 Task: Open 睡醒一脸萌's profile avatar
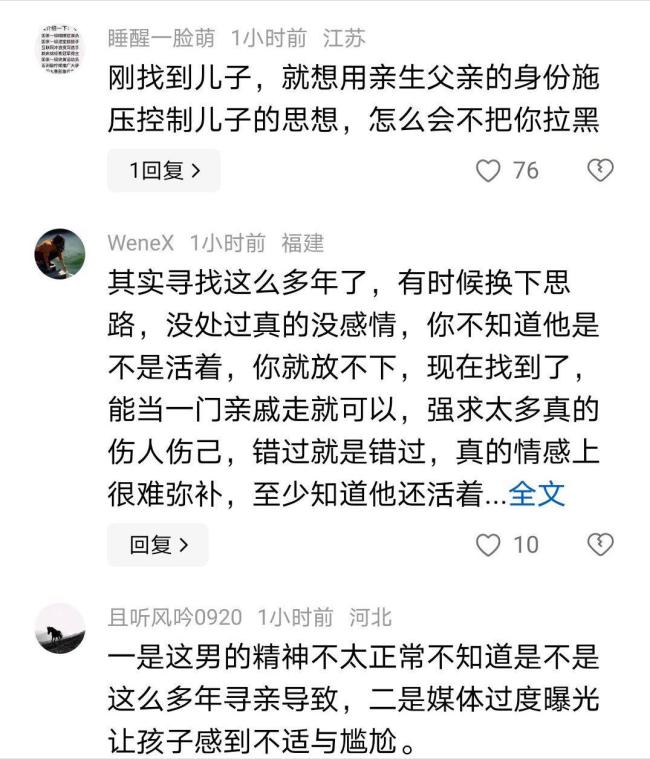pos(59,51)
